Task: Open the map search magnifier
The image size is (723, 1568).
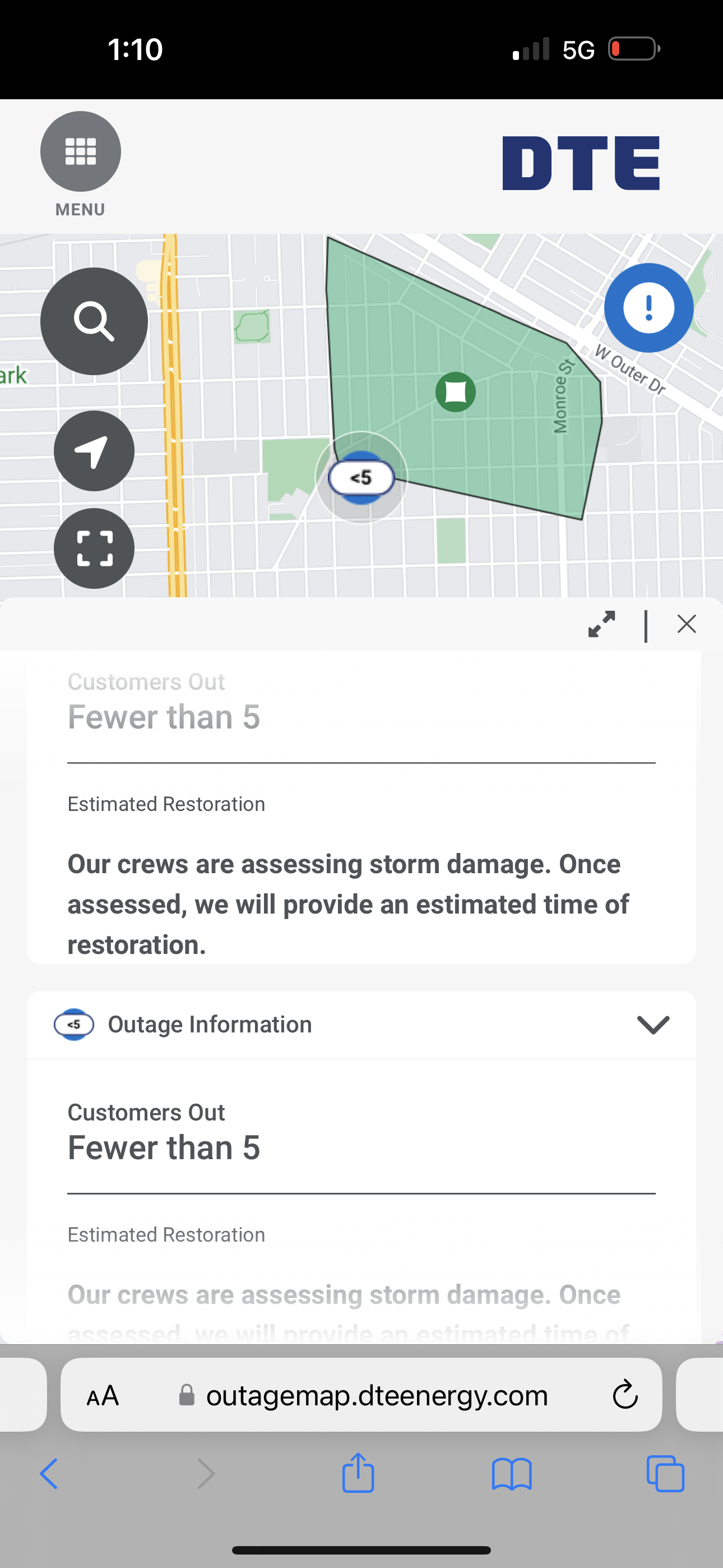Action: (x=94, y=321)
